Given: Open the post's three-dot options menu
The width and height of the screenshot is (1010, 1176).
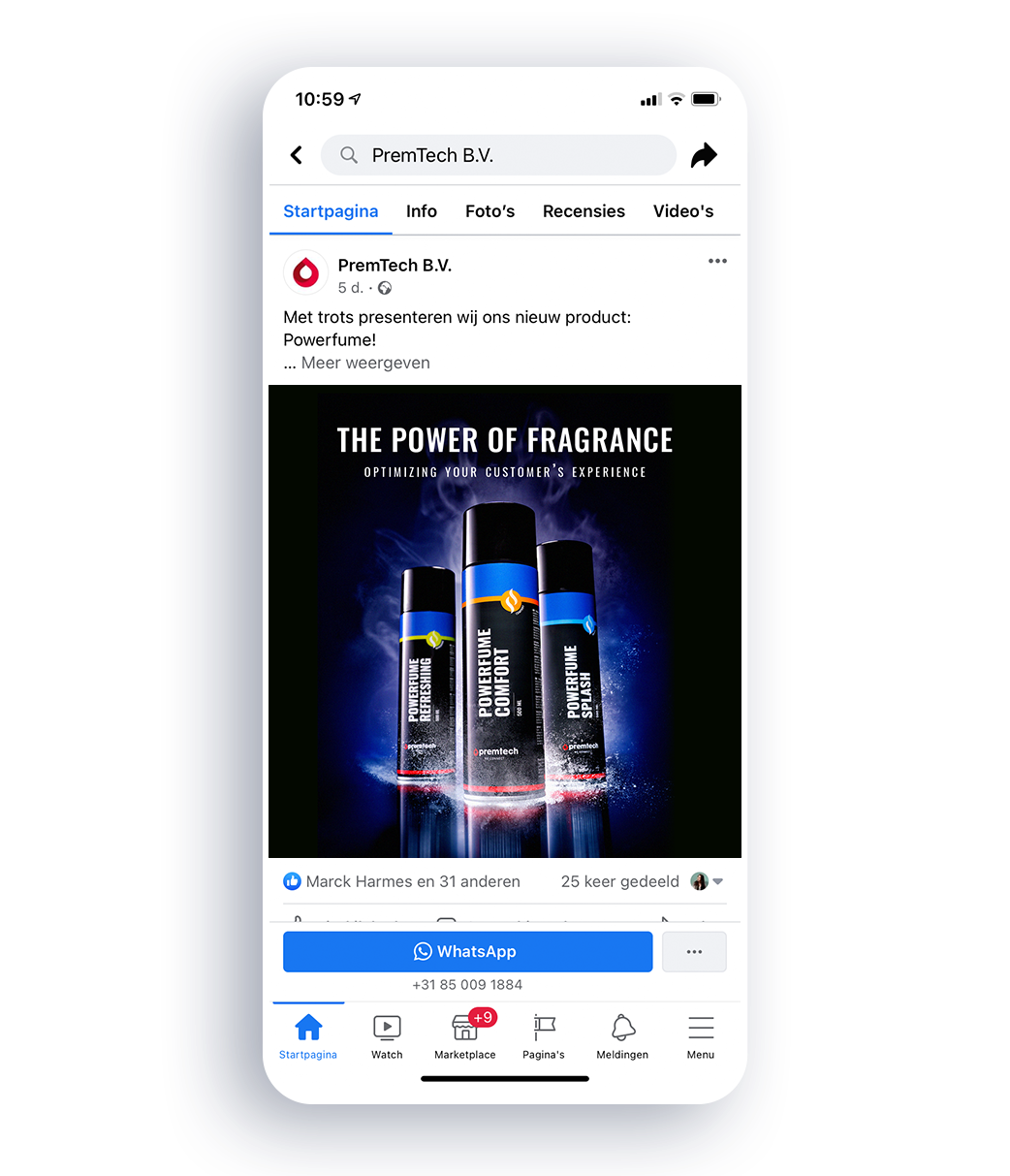Looking at the screenshot, I should click(717, 261).
